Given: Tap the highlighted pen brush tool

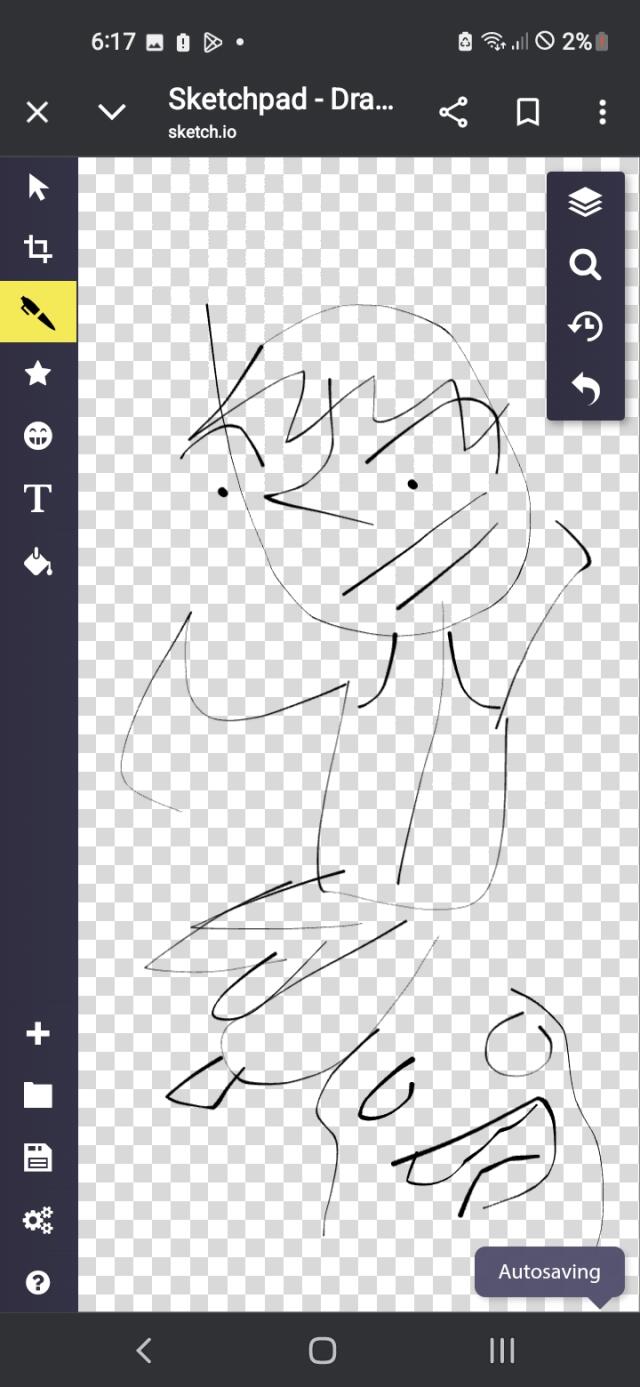Looking at the screenshot, I should pos(38,312).
